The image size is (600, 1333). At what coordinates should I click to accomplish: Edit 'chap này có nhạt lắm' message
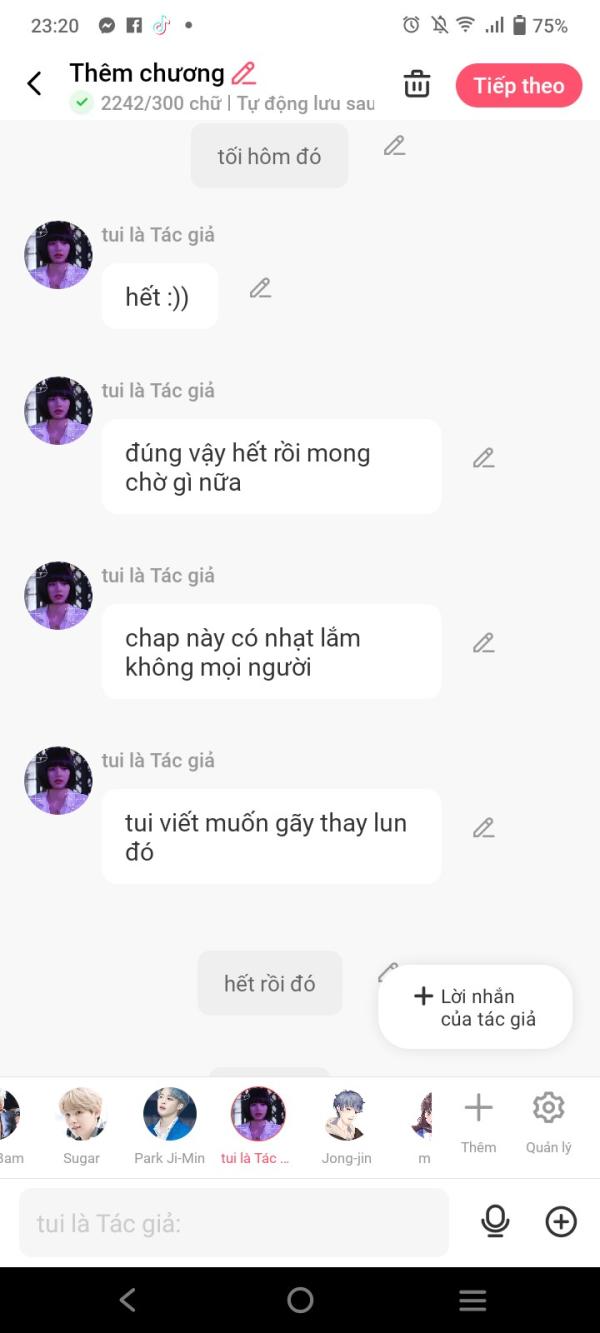483,643
